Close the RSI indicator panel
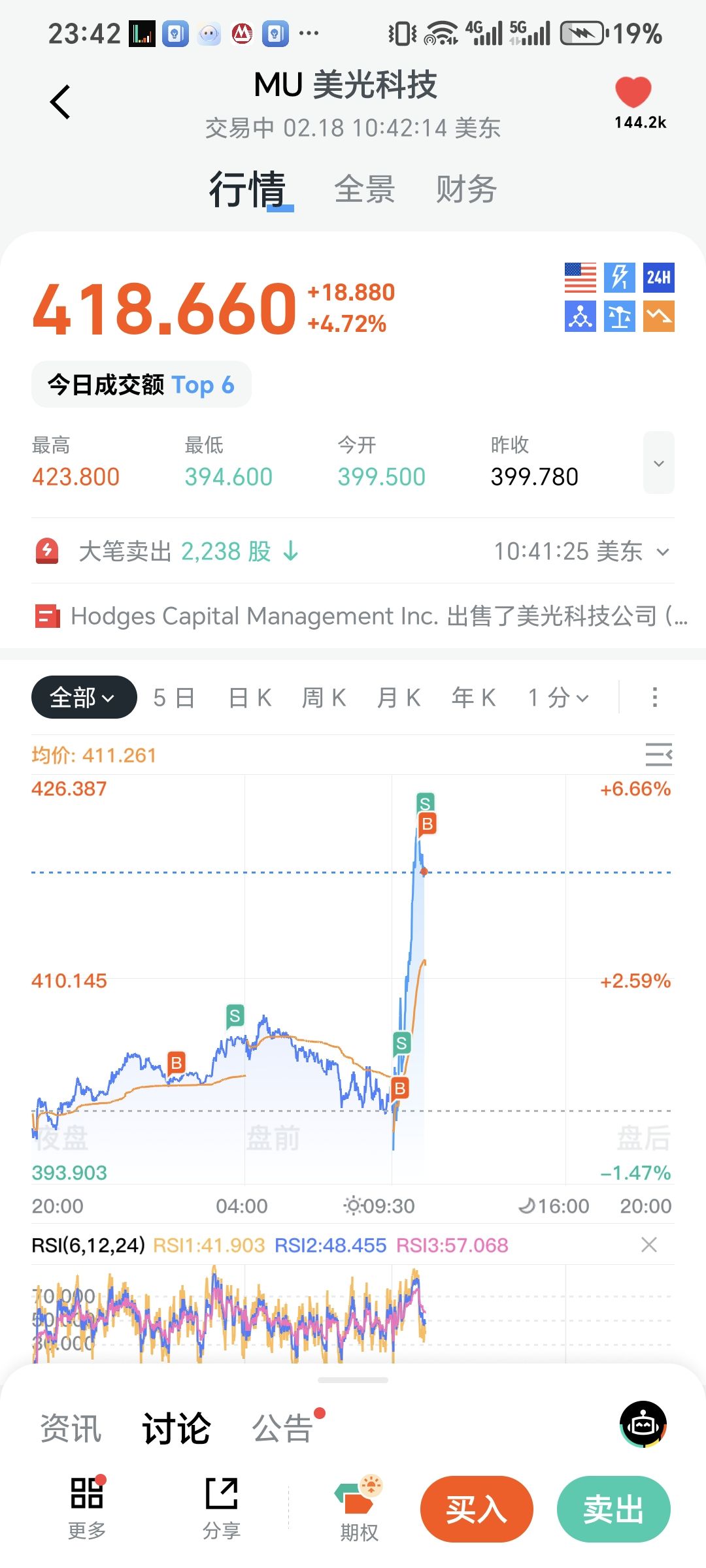 coord(649,1245)
